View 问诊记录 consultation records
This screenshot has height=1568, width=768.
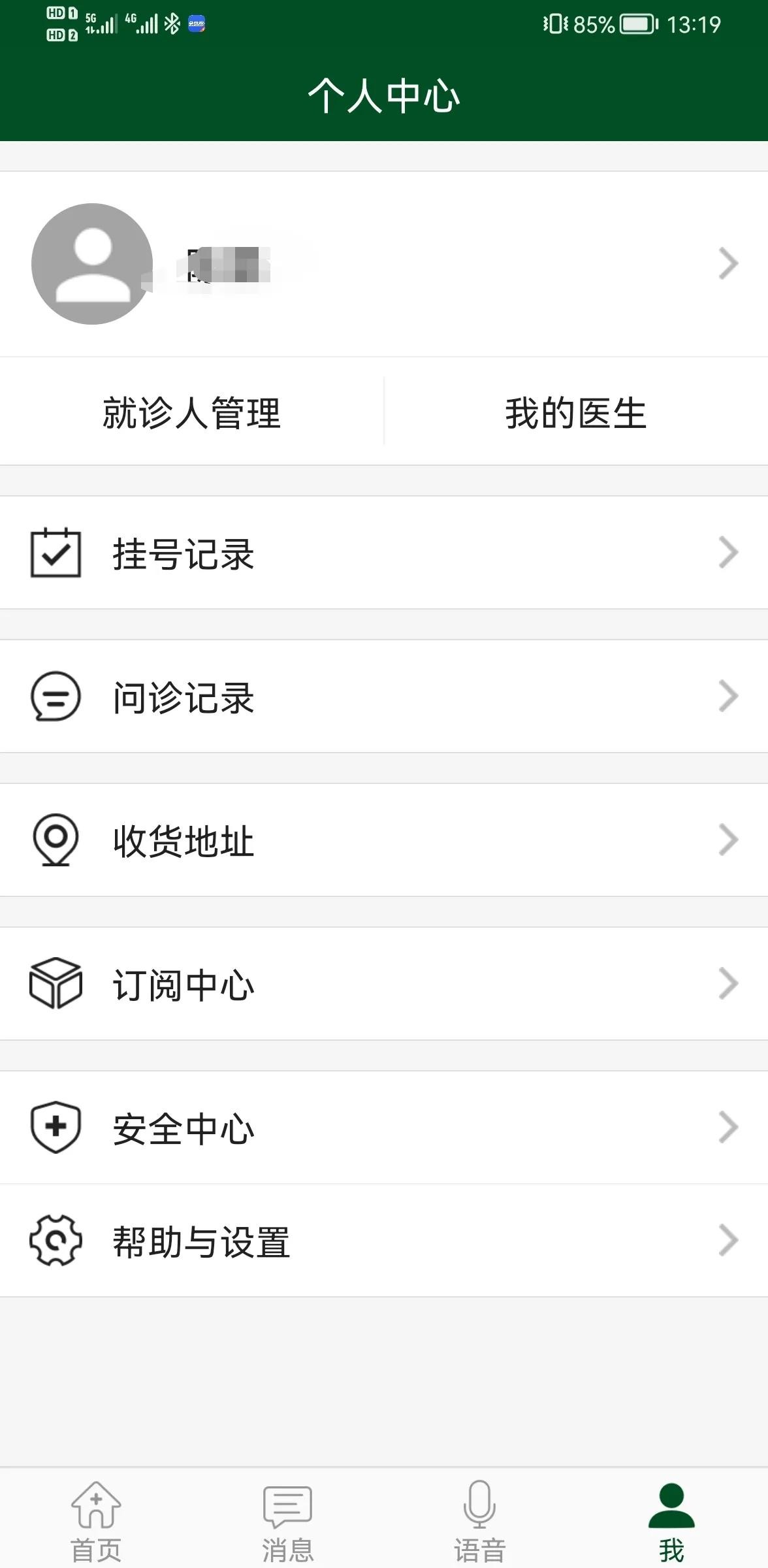[x=384, y=697]
